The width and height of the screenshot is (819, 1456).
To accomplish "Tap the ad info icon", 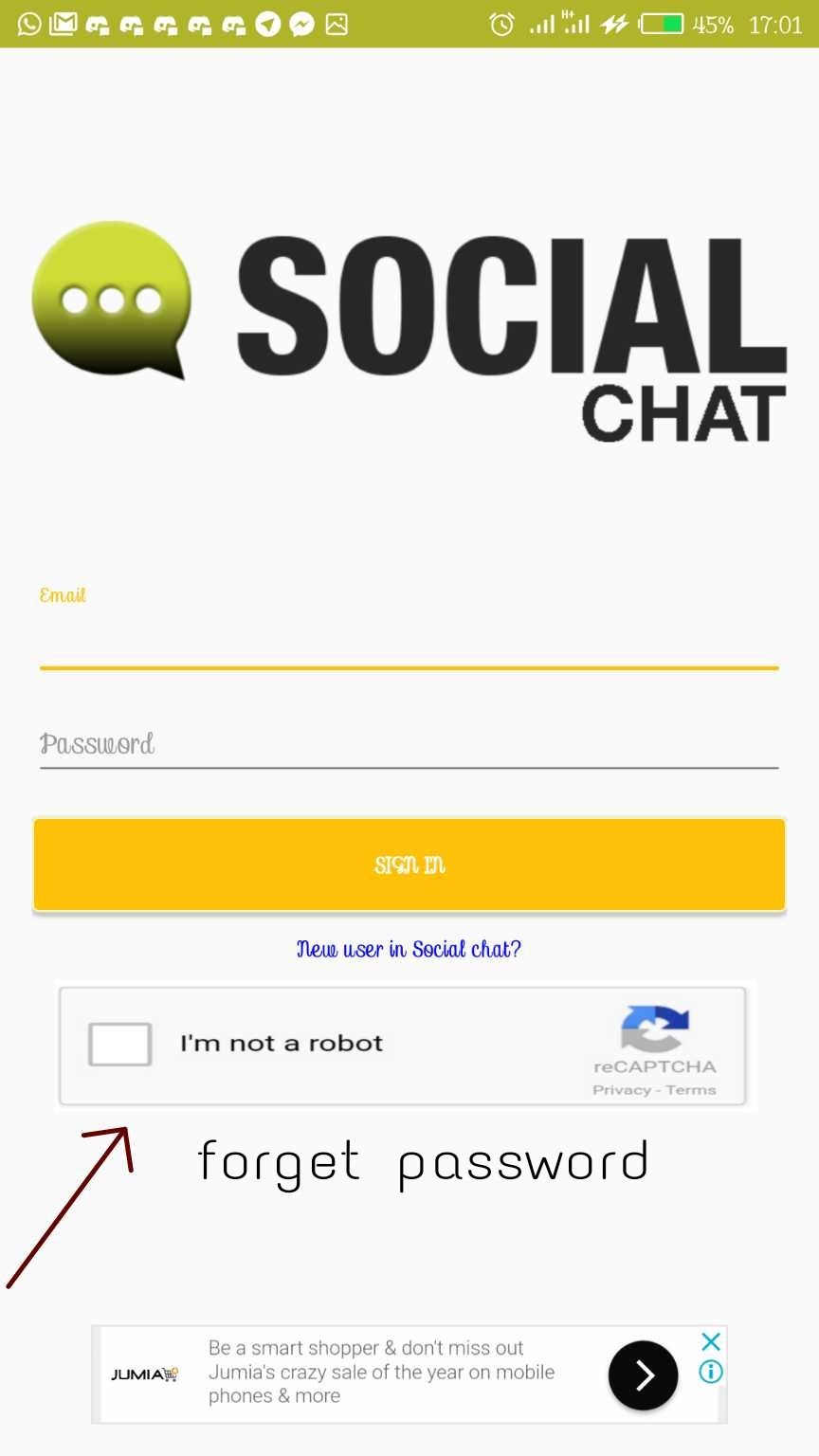I will tap(711, 1372).
